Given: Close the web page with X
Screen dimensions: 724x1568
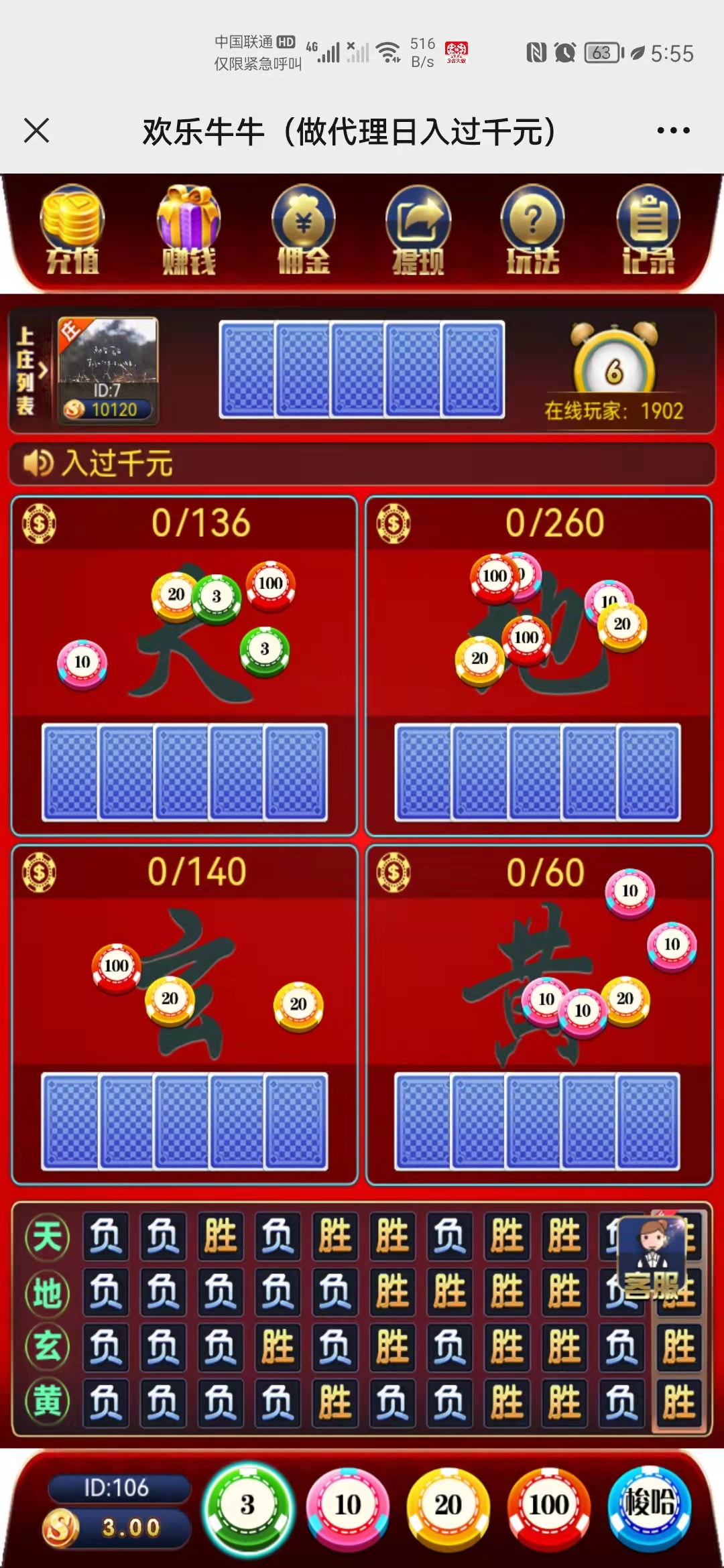Looking at the screenshot, I should 36,131.
